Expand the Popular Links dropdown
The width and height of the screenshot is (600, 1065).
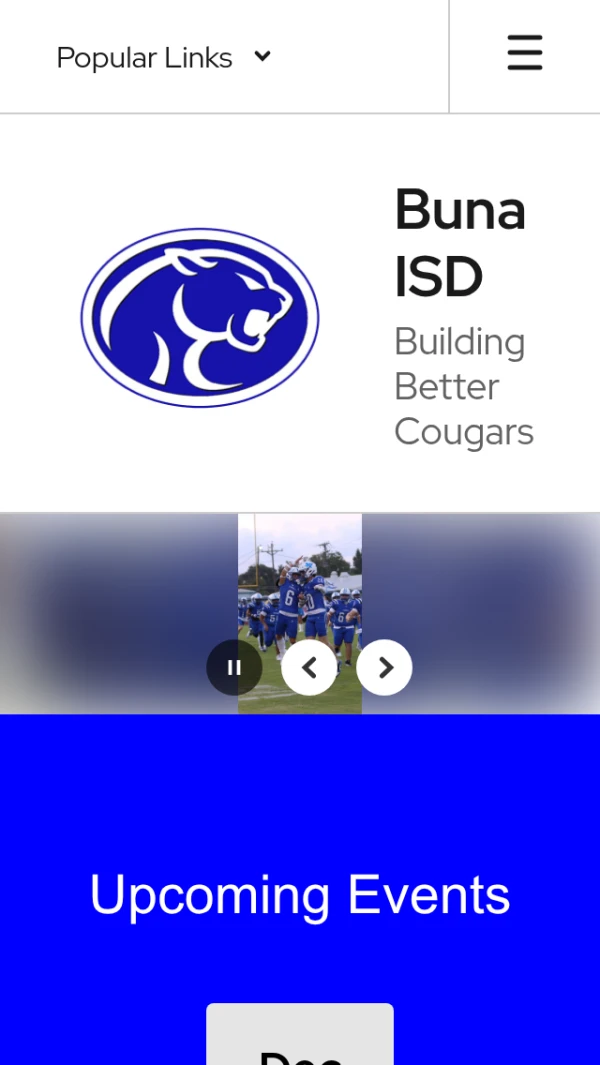(164, 57)
